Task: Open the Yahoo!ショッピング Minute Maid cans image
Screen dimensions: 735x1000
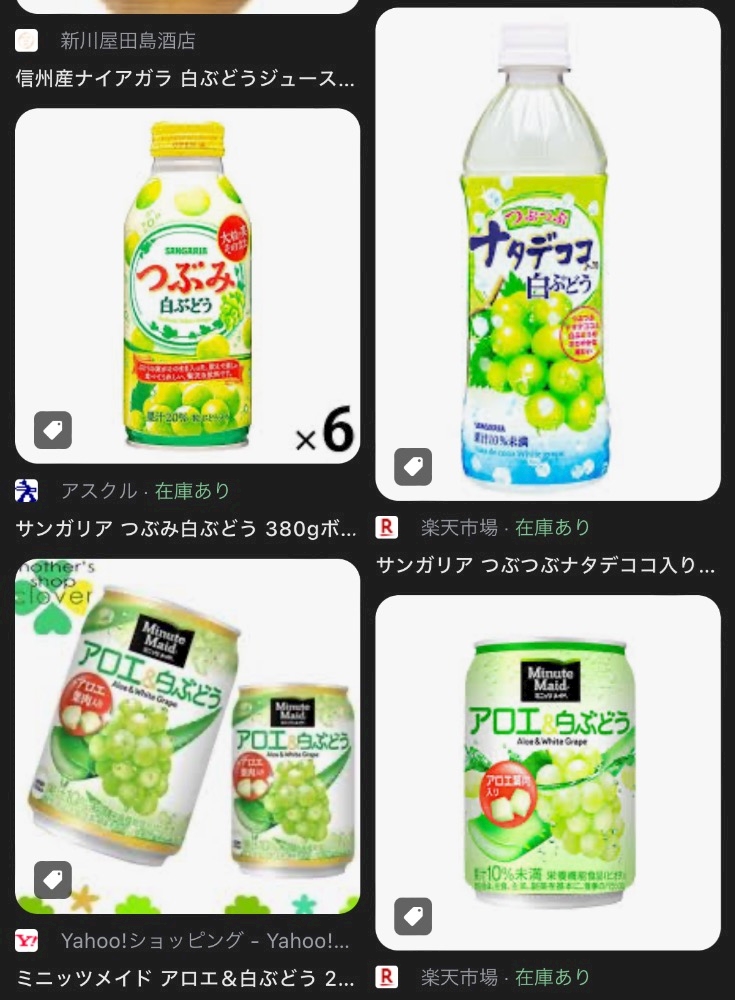Action: tap(188, 737)
